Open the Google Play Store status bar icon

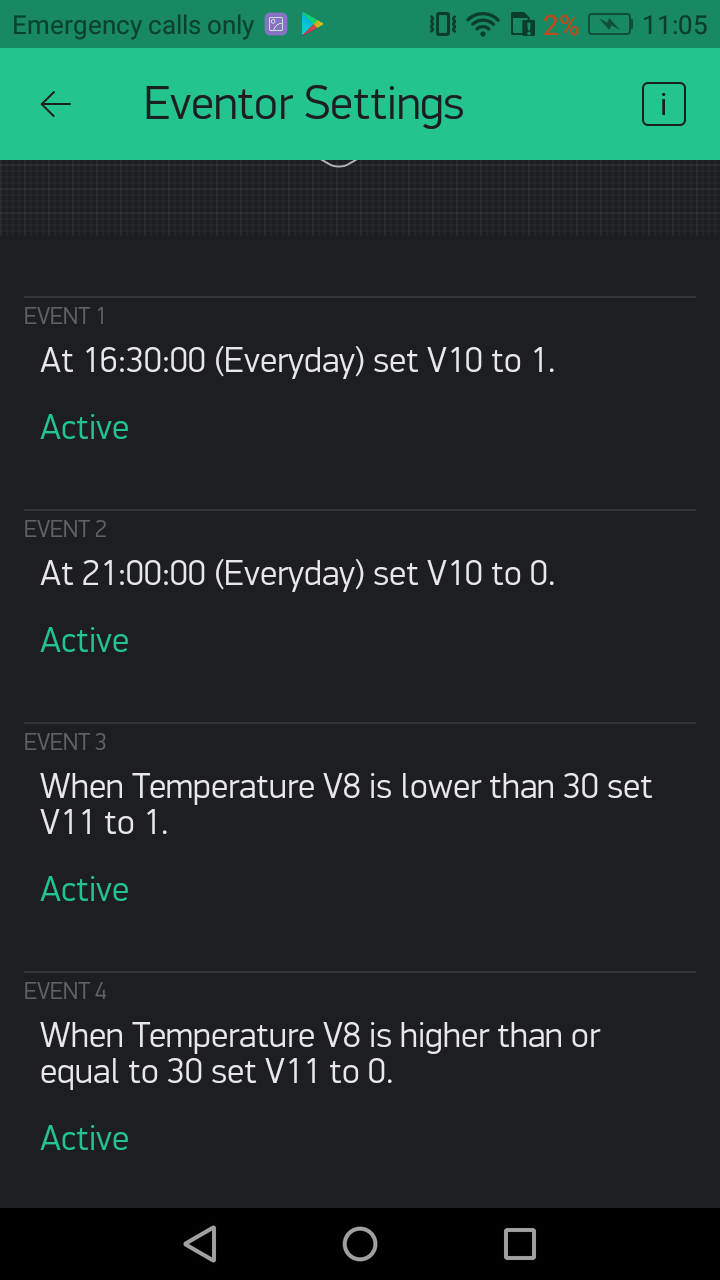[311, 23]
